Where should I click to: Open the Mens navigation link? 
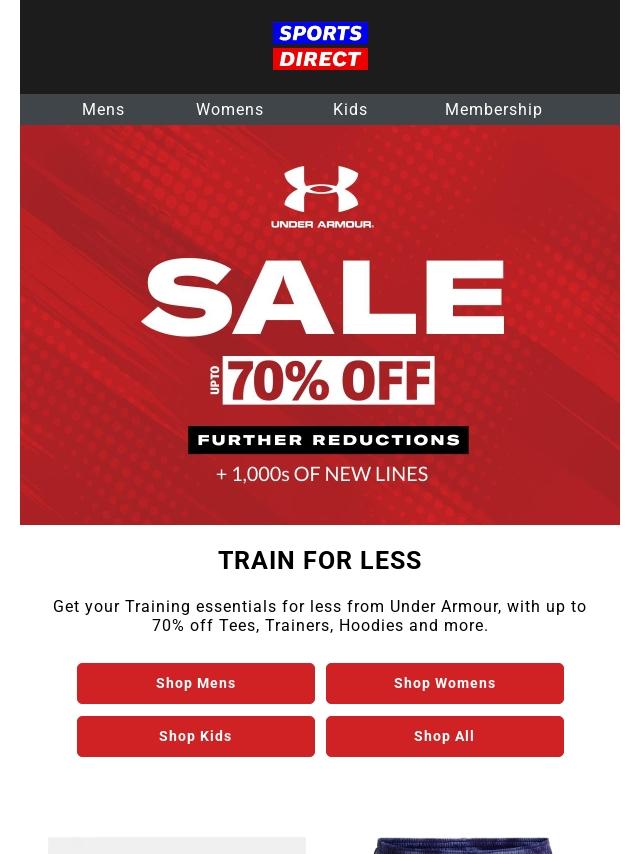103,110
